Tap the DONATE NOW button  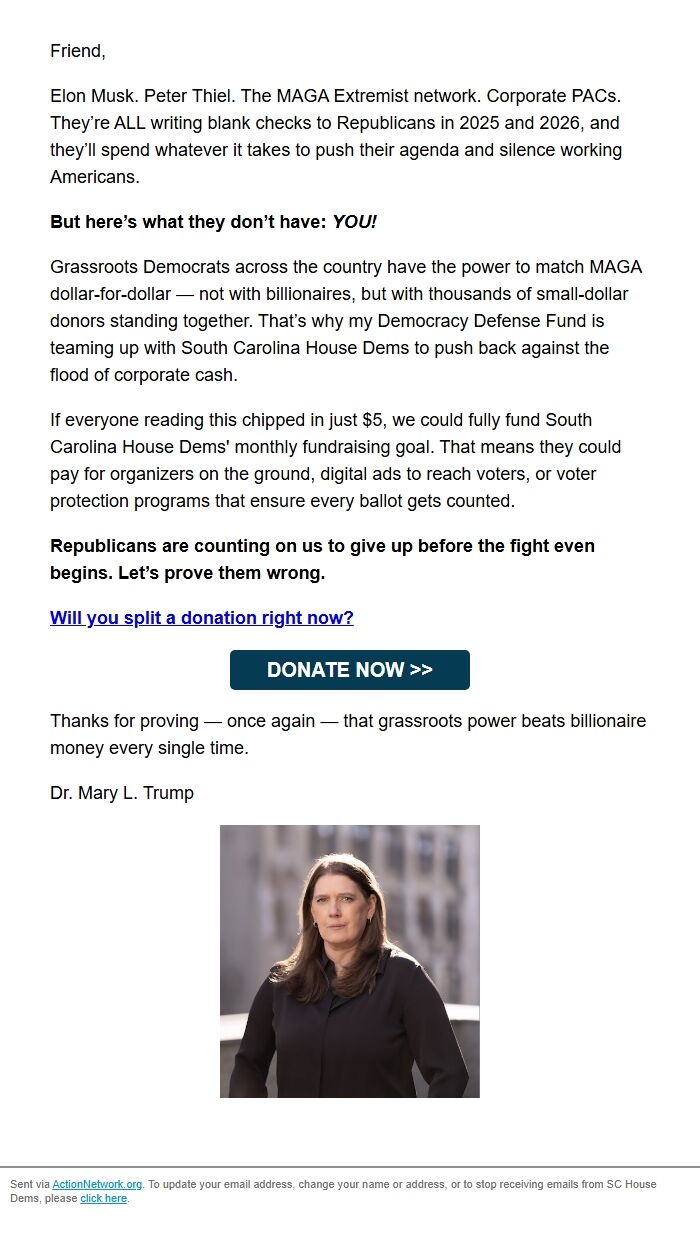click(x=349, y=670)
